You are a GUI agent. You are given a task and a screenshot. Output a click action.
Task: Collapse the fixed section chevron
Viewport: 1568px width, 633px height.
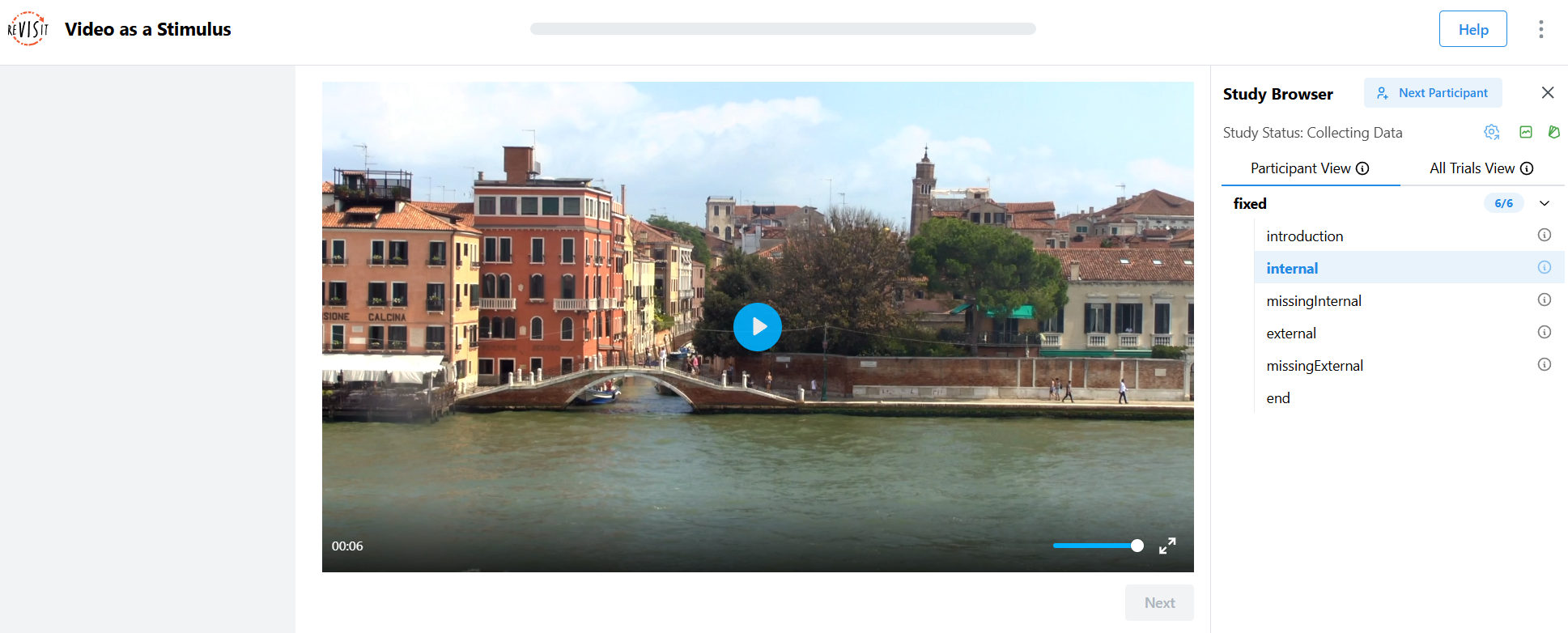[x=1544, y=204]
